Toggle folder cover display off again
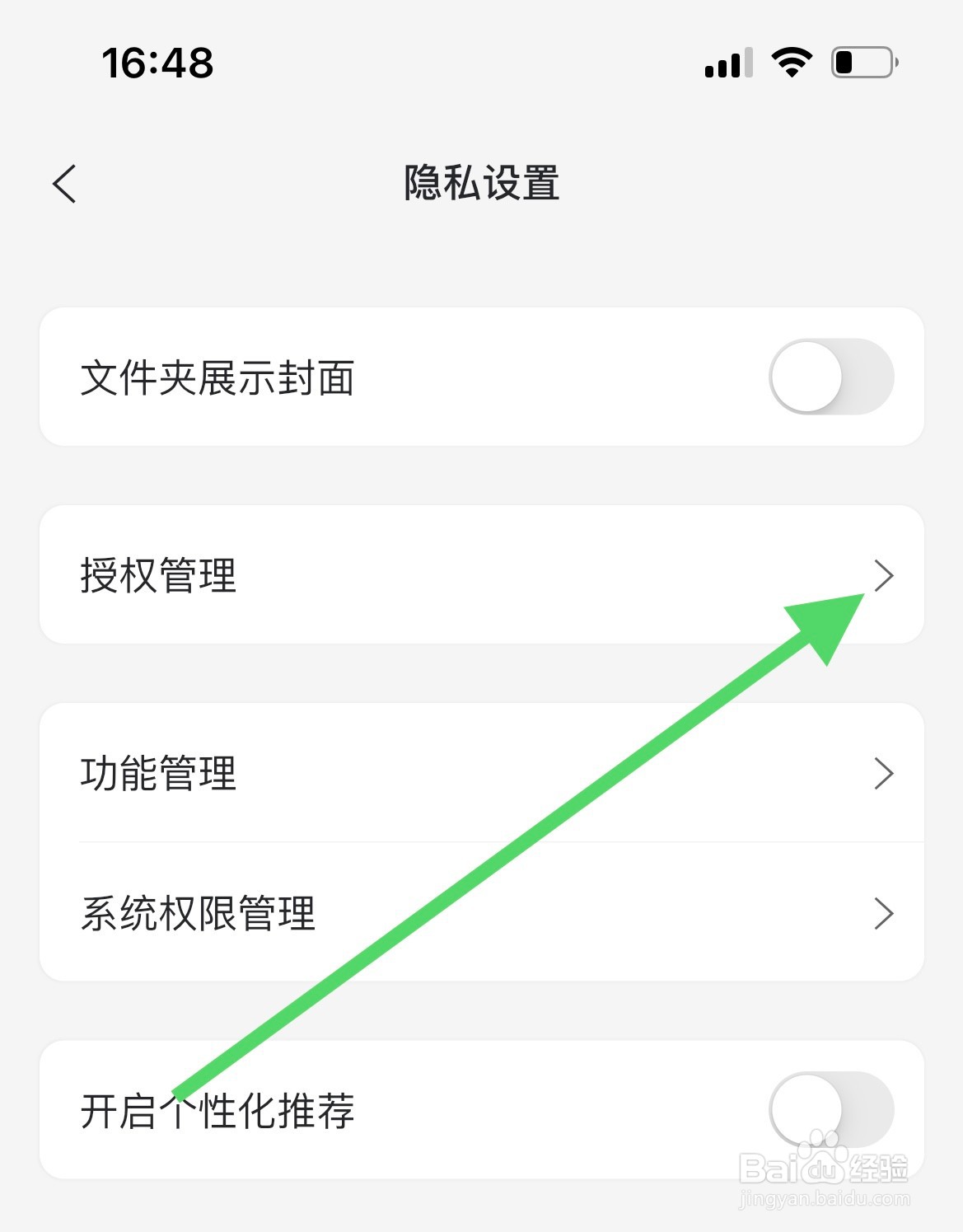The image size is (963, 1232). (x=831, y=375)
